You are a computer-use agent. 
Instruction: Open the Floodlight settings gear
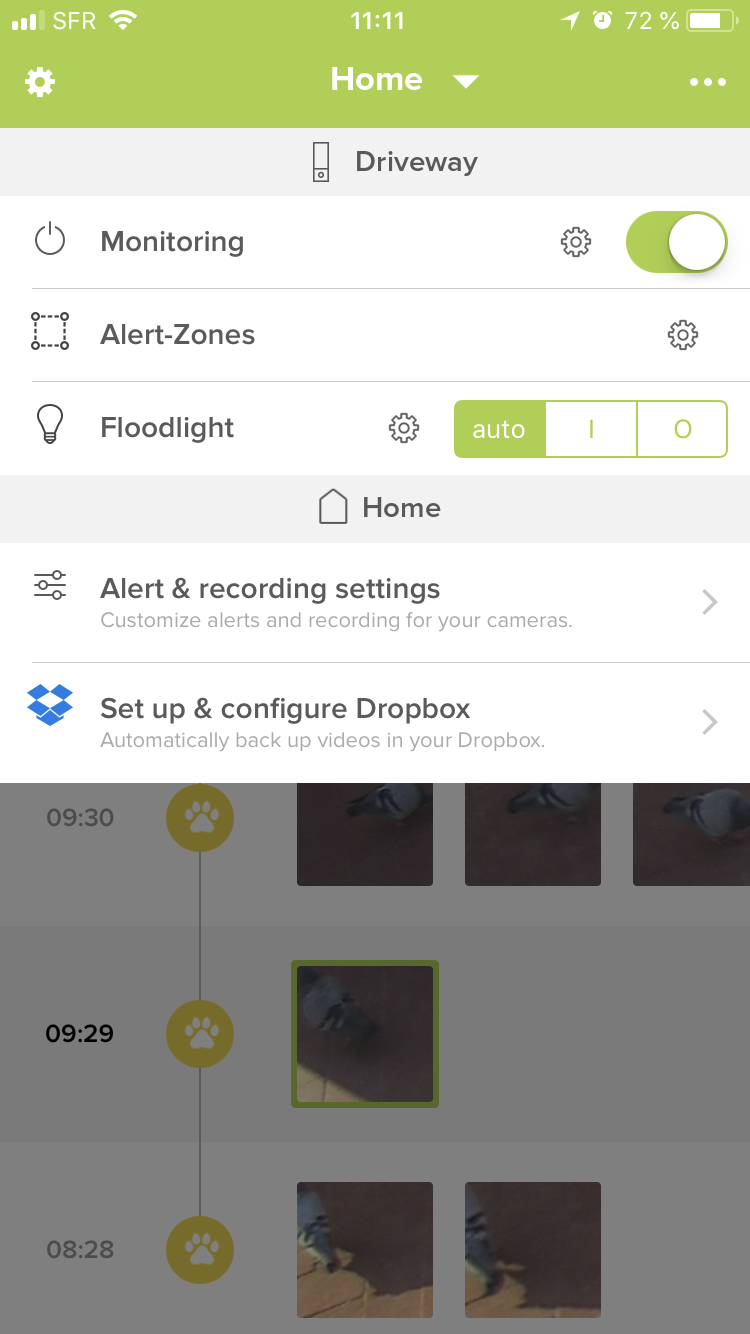(403, 427)
